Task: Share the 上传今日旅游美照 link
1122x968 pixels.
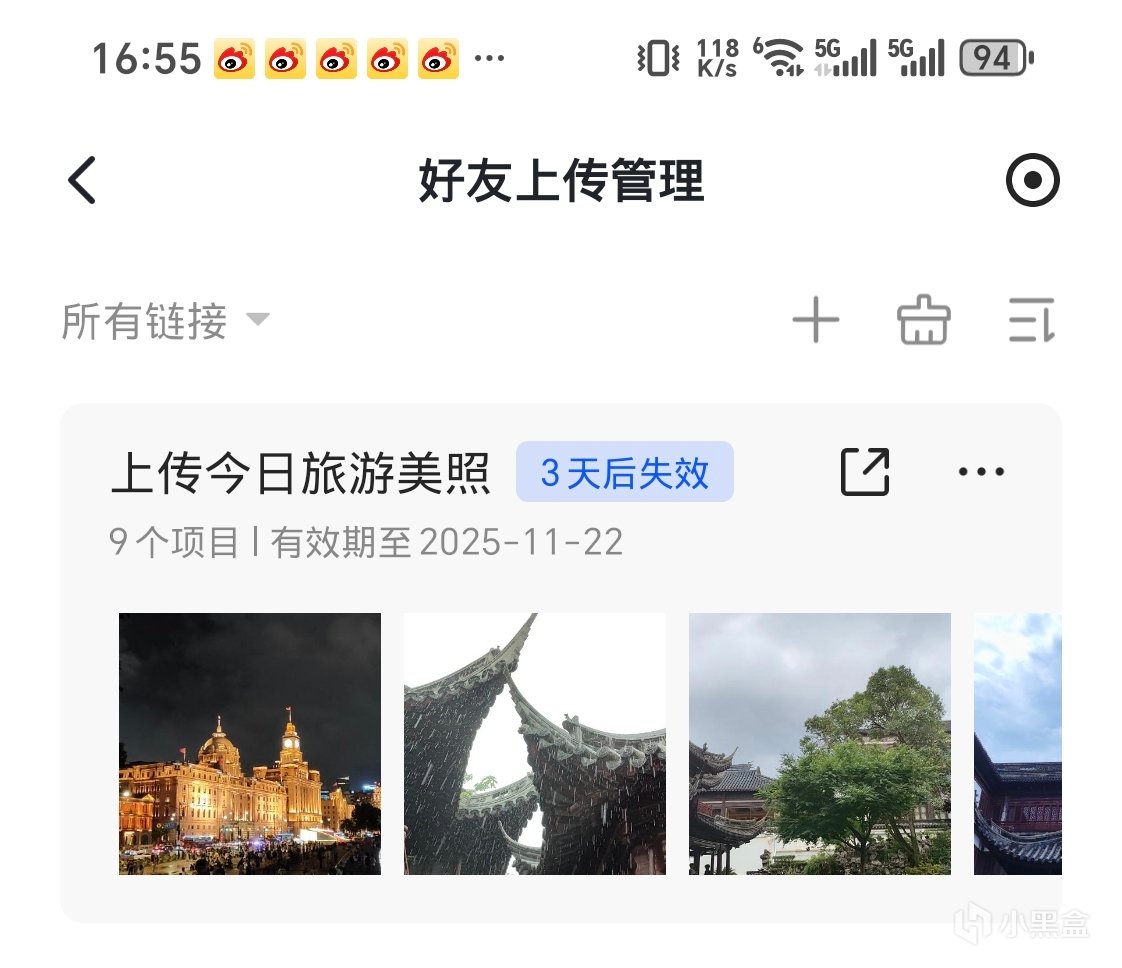Action: tap(864, 472)
